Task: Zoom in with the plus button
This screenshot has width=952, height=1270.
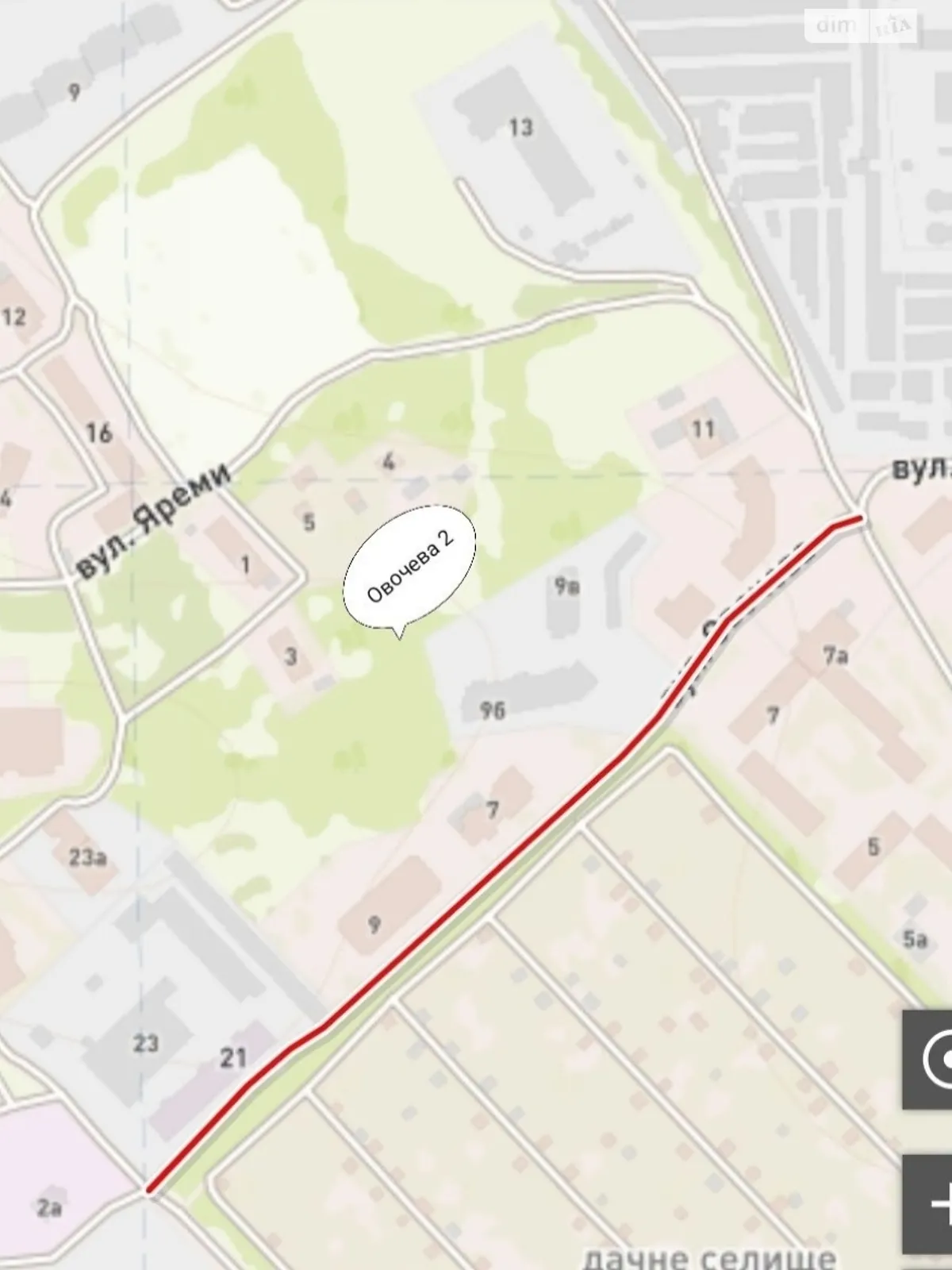Action: (x=930, y=1204)
